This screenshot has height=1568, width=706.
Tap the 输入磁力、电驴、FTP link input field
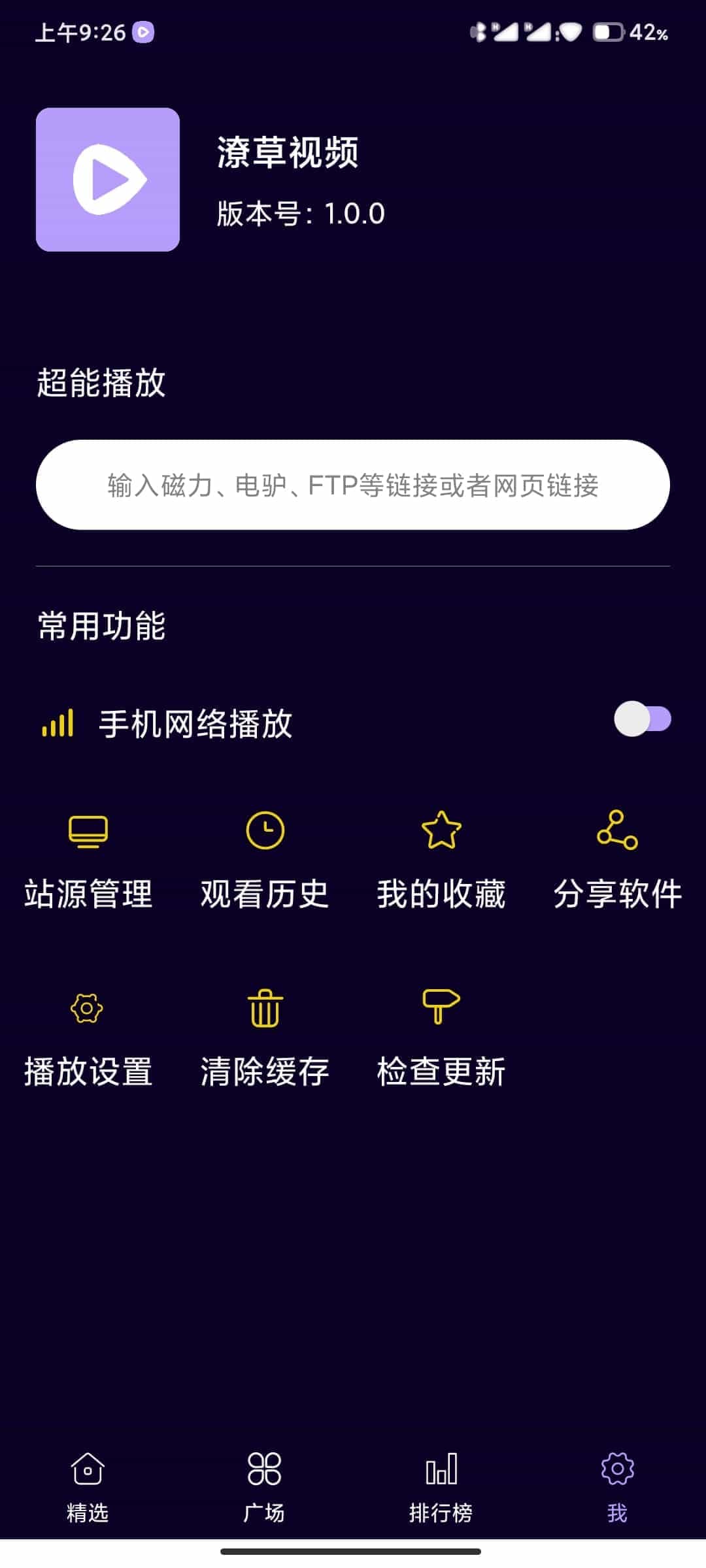click(353, 485)
